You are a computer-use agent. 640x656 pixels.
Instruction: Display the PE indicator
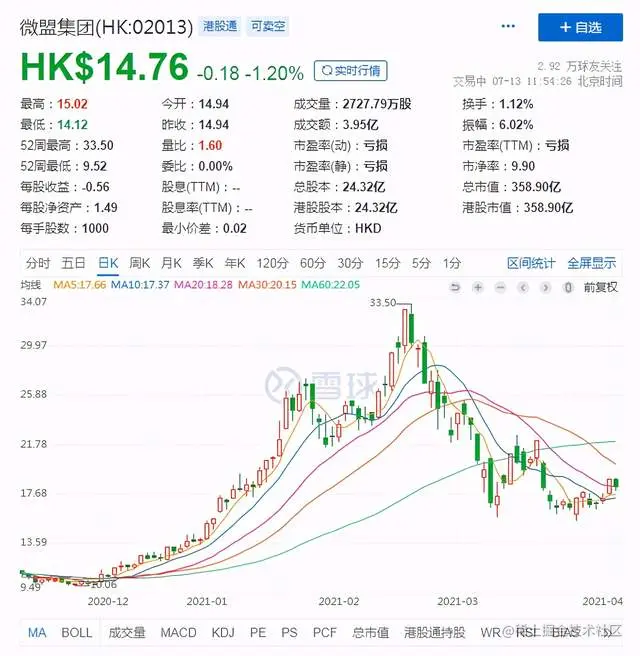258,632
